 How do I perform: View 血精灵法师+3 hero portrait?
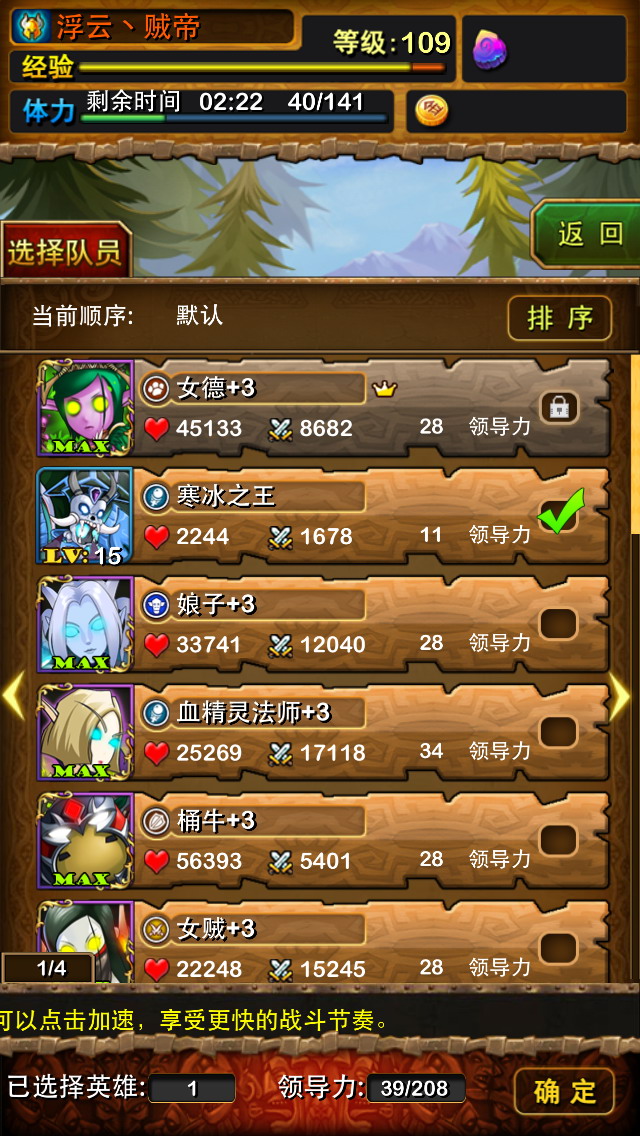86,732
